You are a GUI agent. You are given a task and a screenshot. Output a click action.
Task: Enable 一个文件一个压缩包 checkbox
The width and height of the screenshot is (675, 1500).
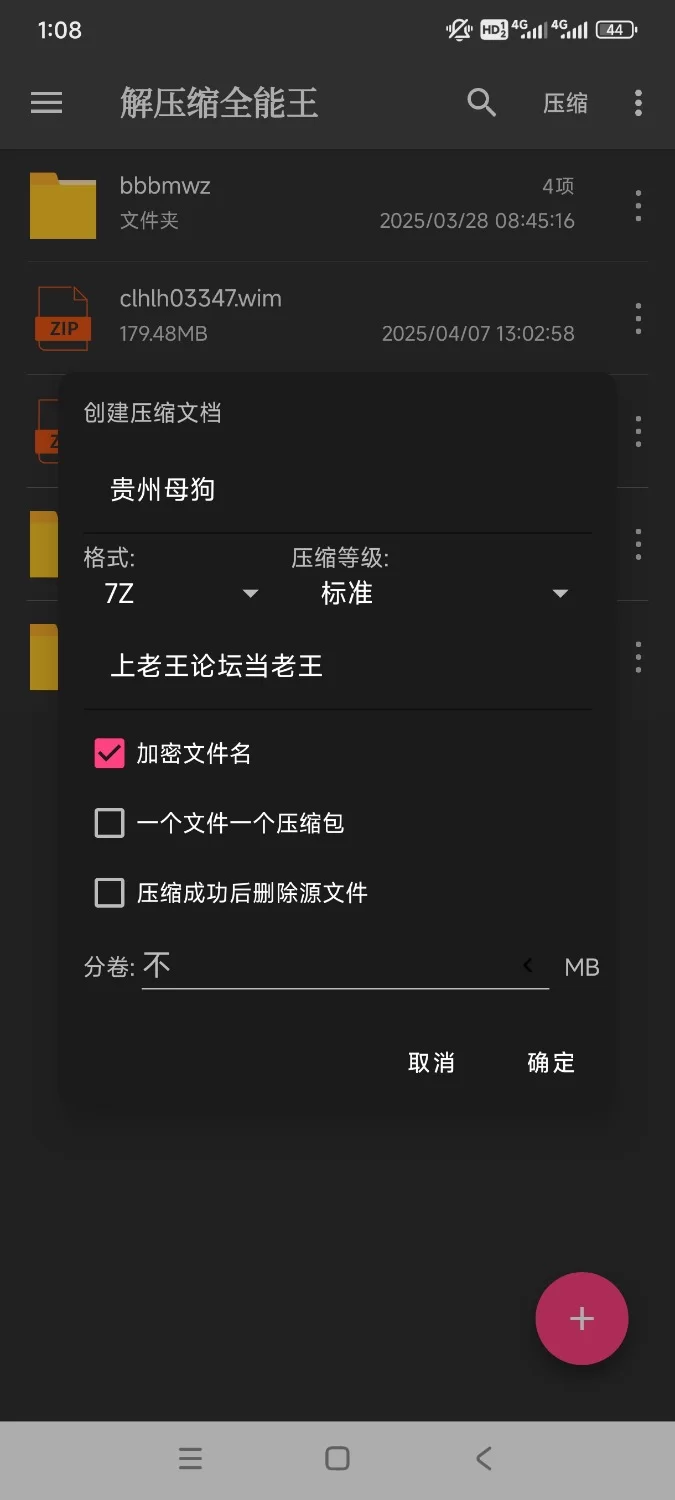point(109,823)
